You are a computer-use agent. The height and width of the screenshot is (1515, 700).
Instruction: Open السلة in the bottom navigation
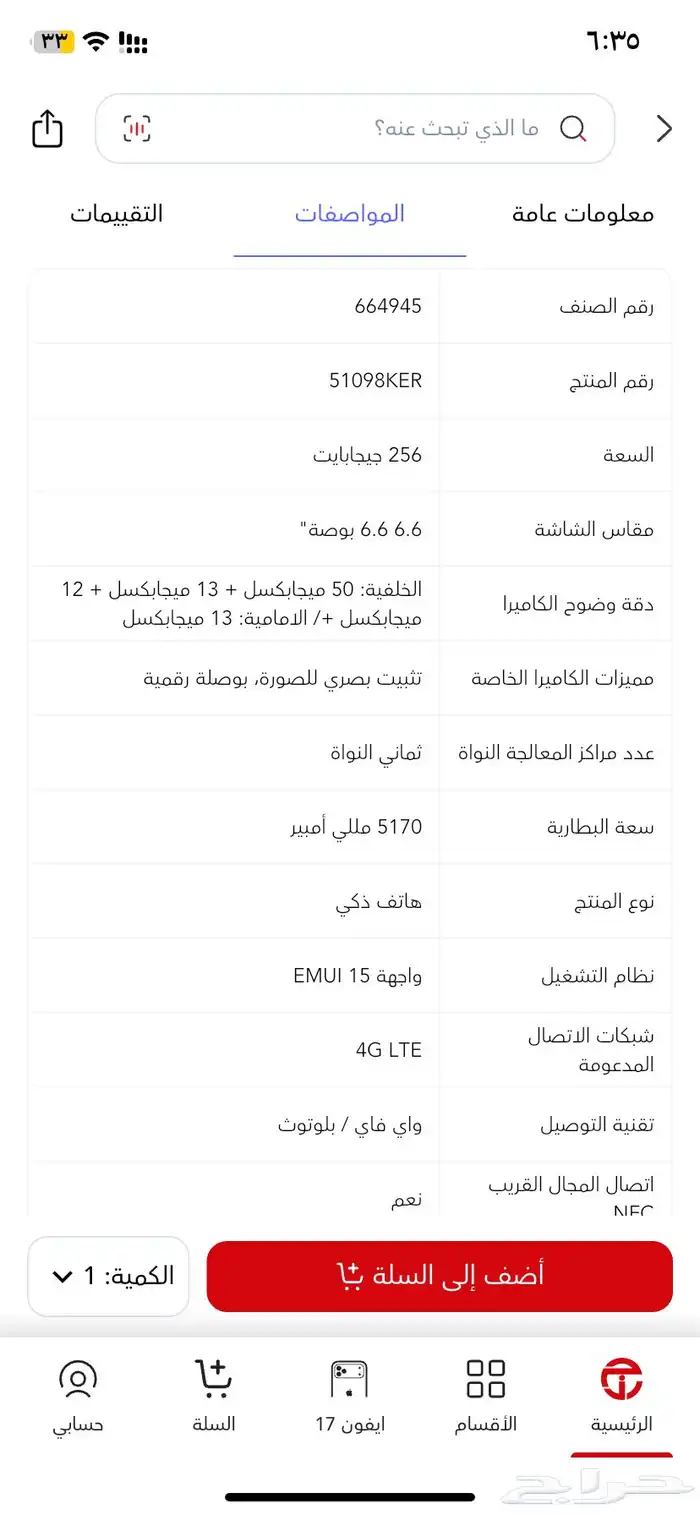(x=213, y=1397)
